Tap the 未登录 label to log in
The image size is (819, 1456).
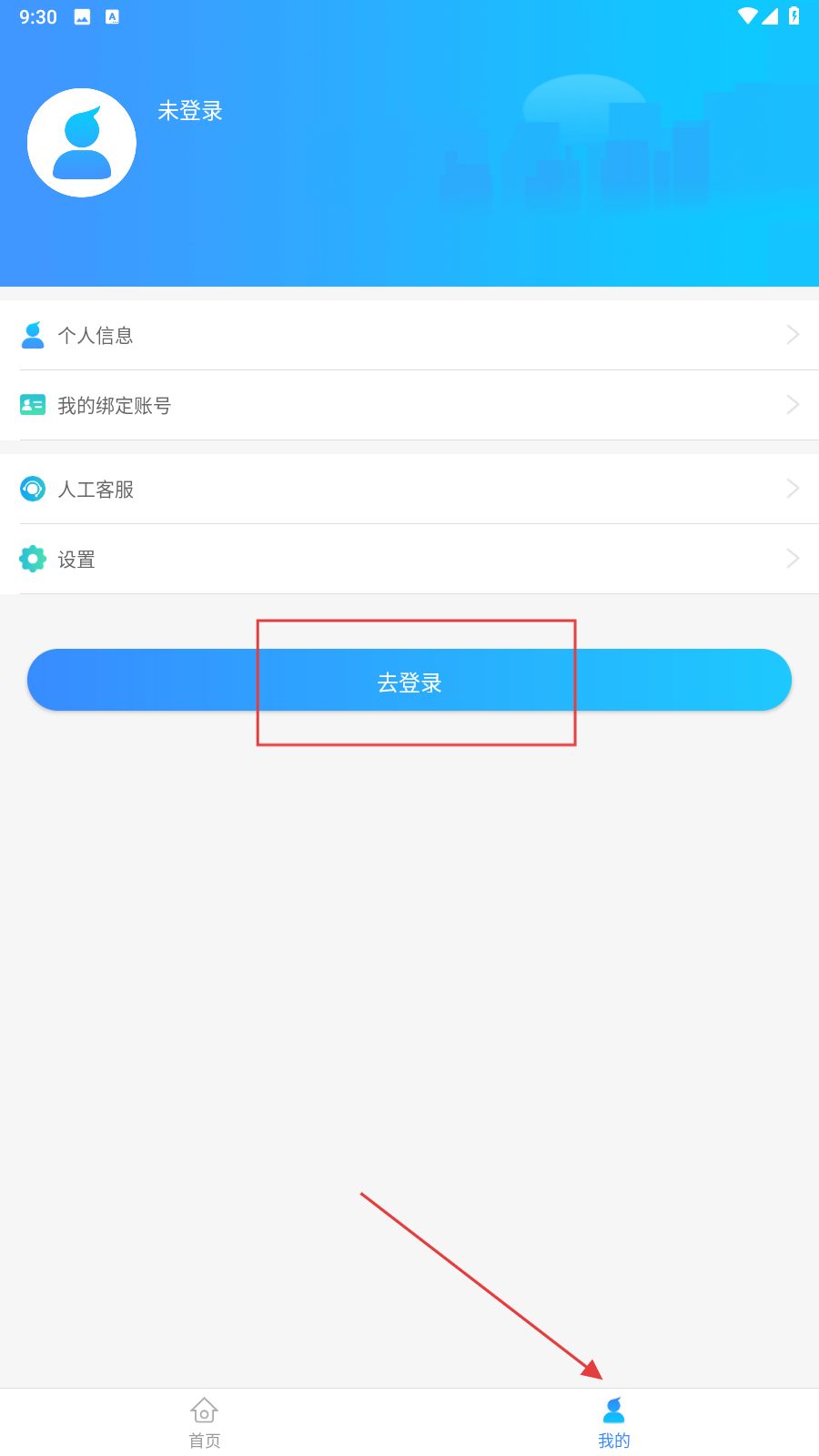pos(190,111)
